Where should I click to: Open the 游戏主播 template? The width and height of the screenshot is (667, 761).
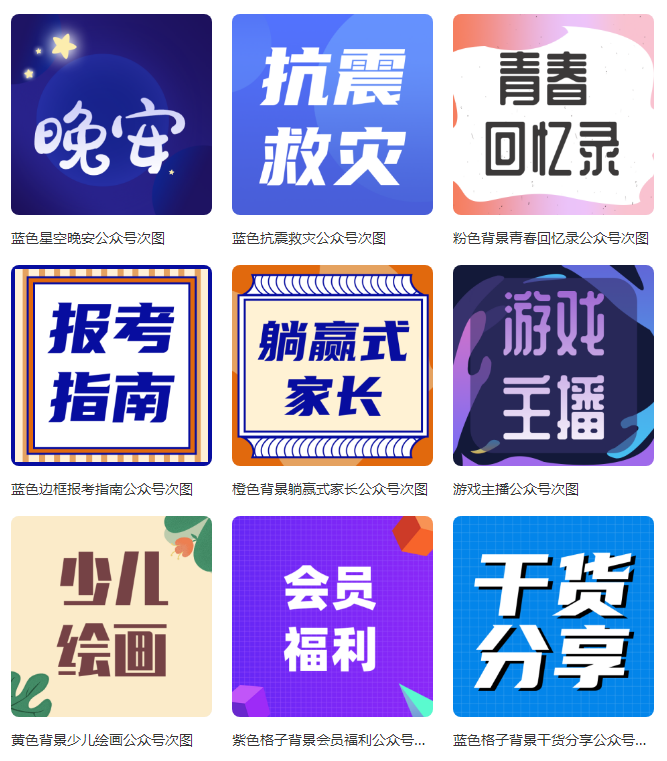pos(553,366)
